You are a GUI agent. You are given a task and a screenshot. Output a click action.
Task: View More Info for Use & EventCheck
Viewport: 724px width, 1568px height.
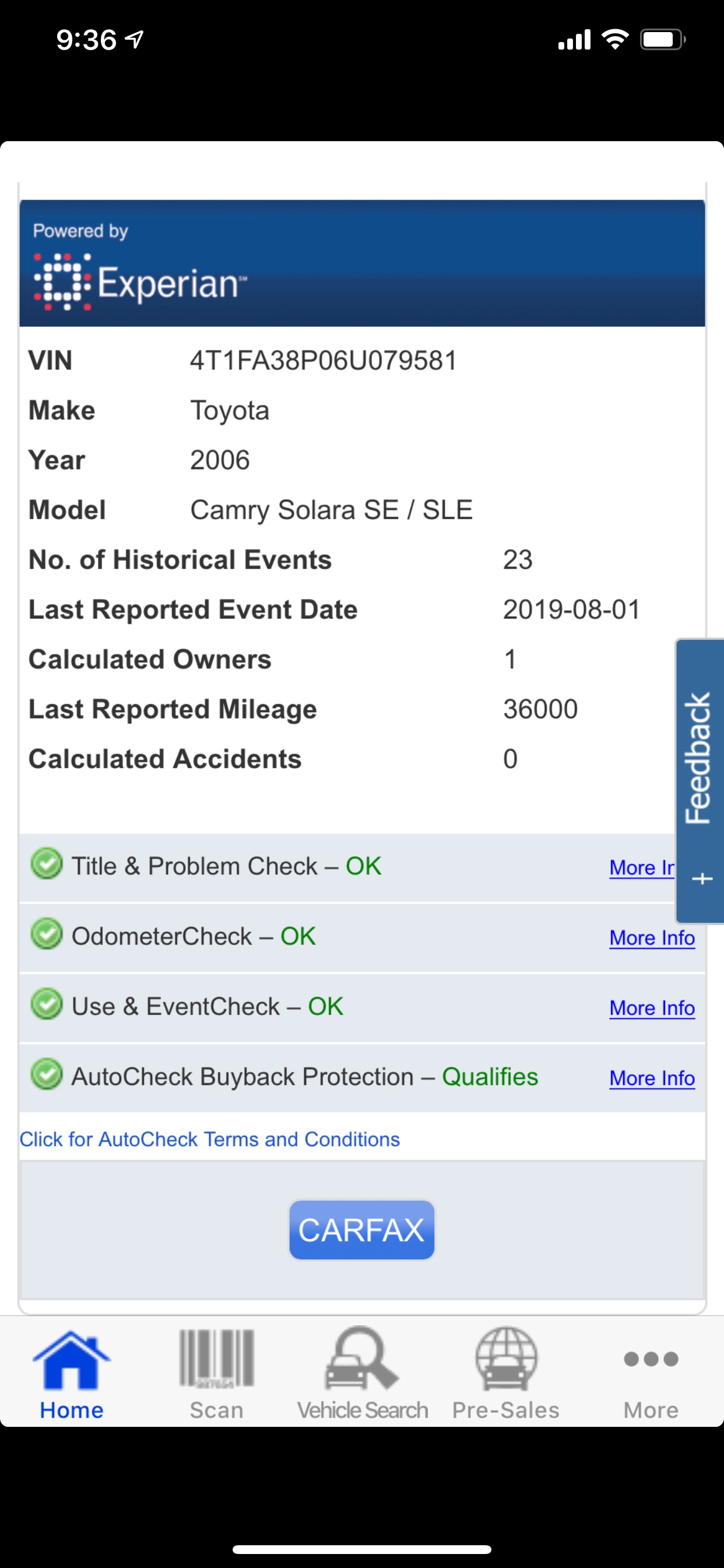click(652, 1007)
